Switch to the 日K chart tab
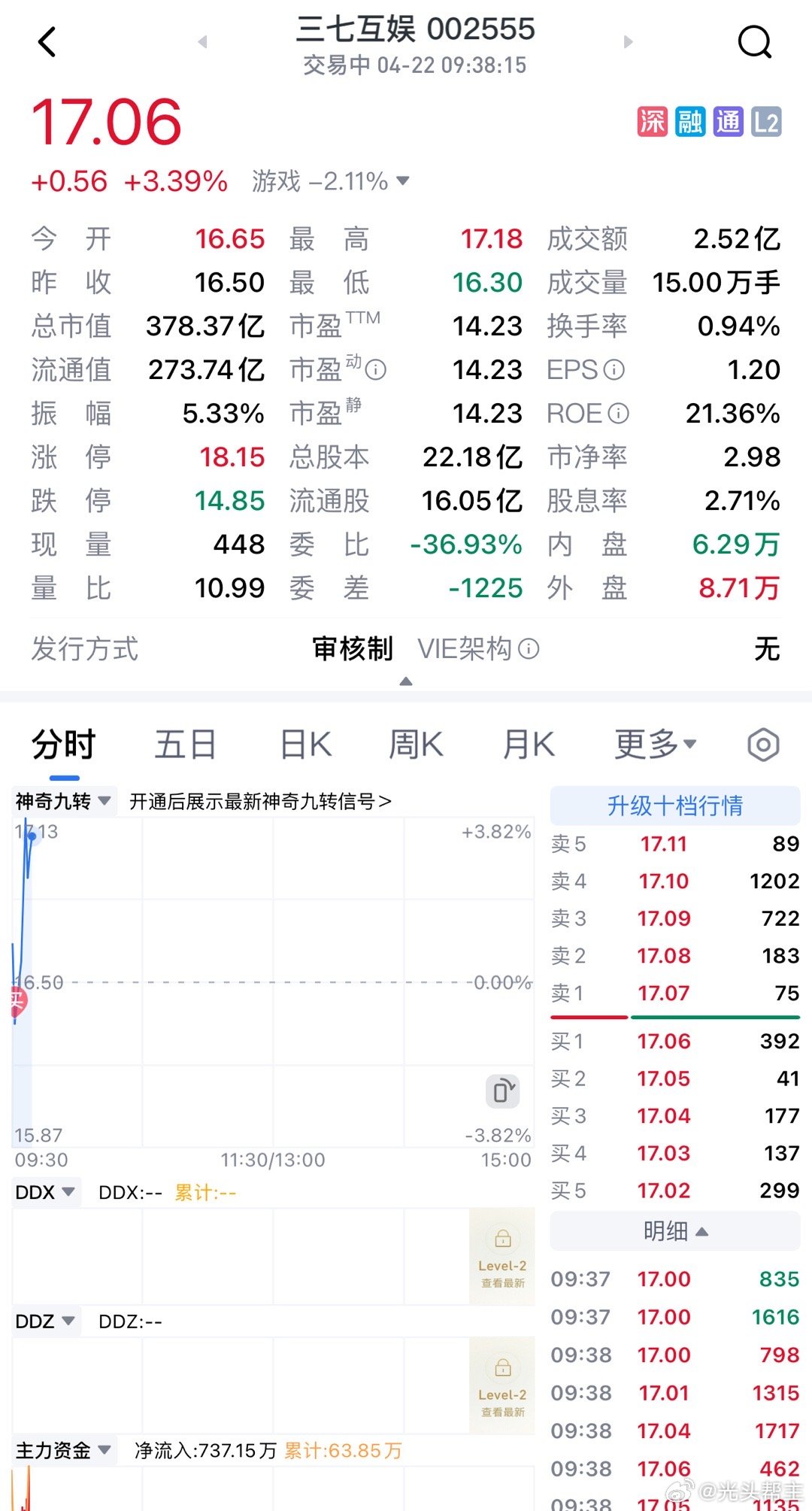The width and height of the screenshot is (812, 1511). [x=305, y=745]
